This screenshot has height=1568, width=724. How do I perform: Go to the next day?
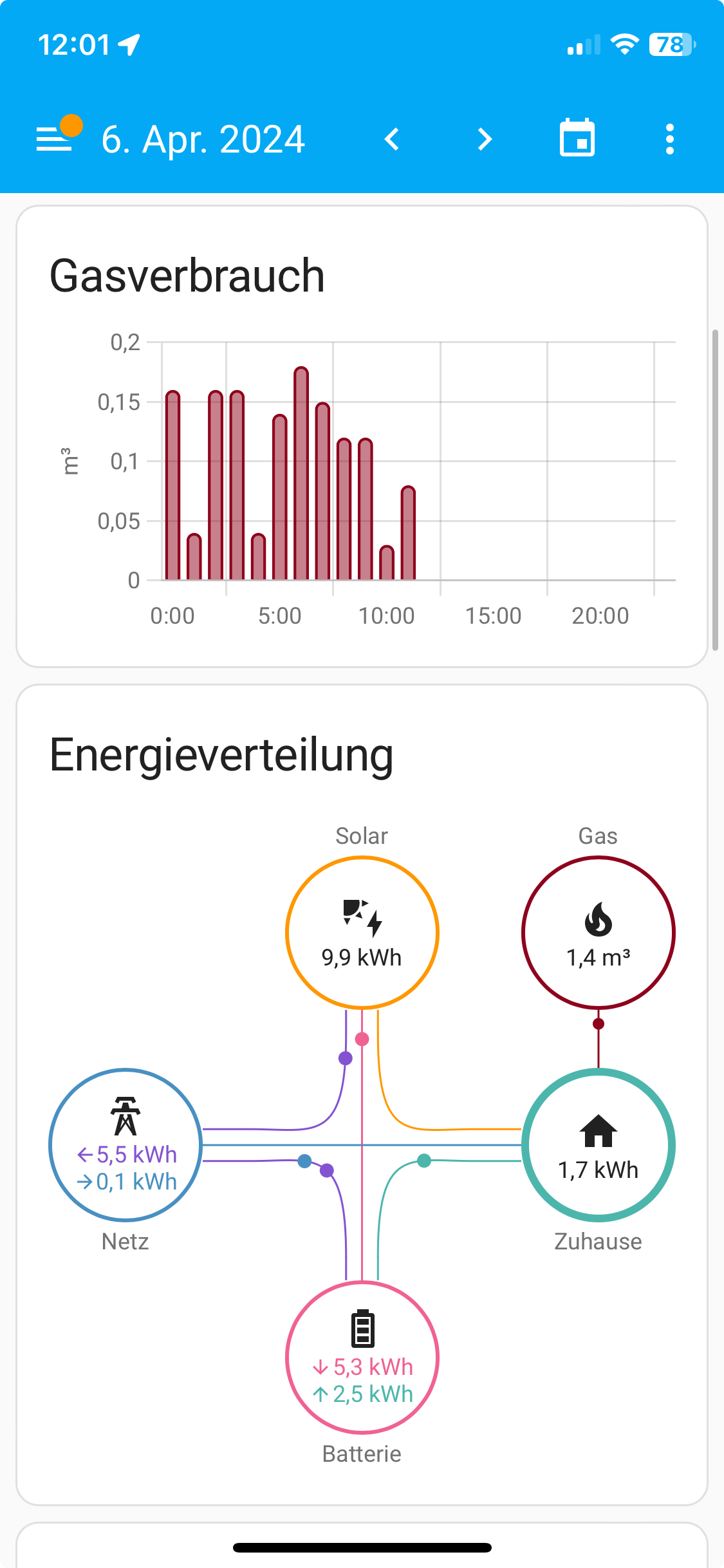pos(485,139)
